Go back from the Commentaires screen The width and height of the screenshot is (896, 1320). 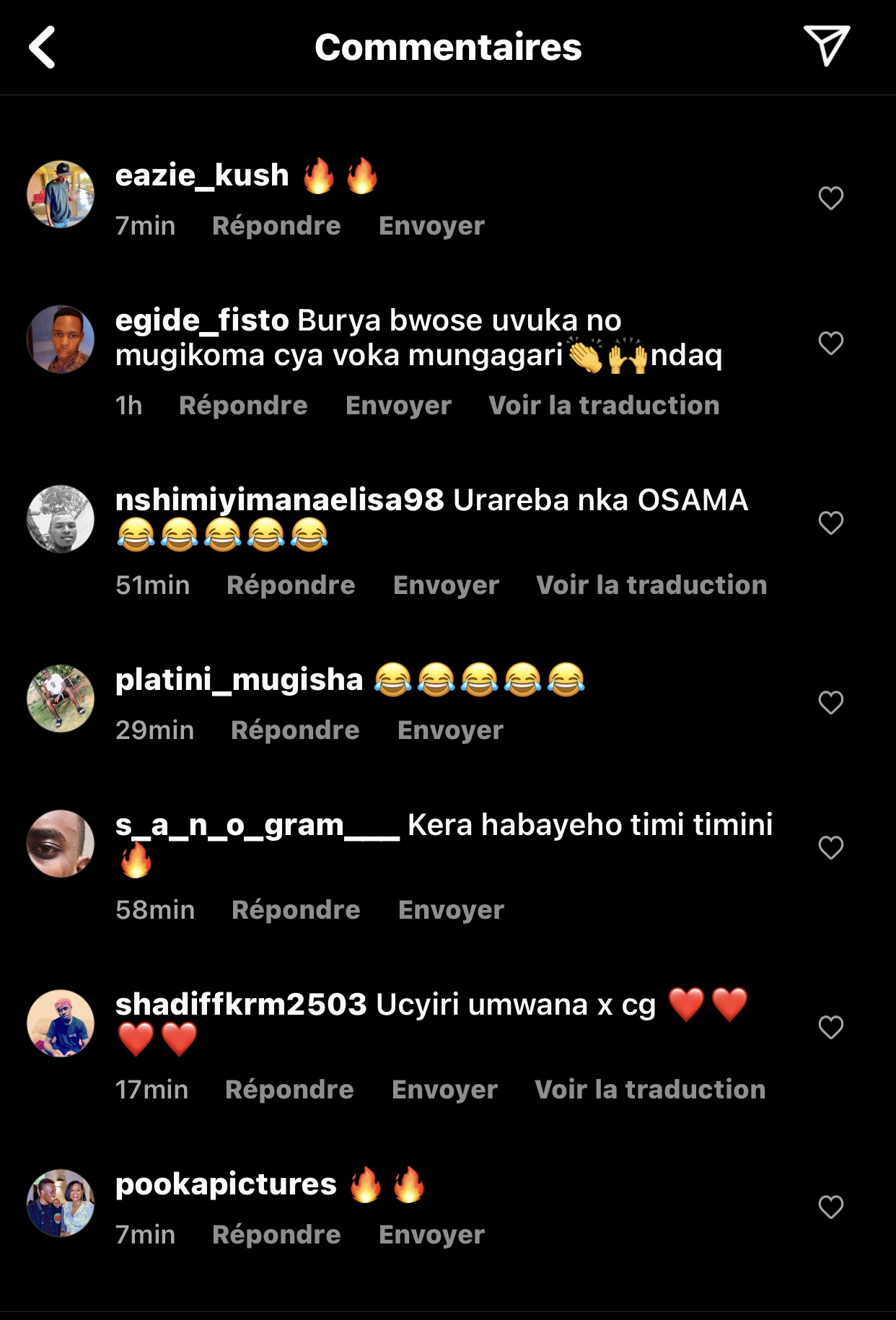point(43,48)
